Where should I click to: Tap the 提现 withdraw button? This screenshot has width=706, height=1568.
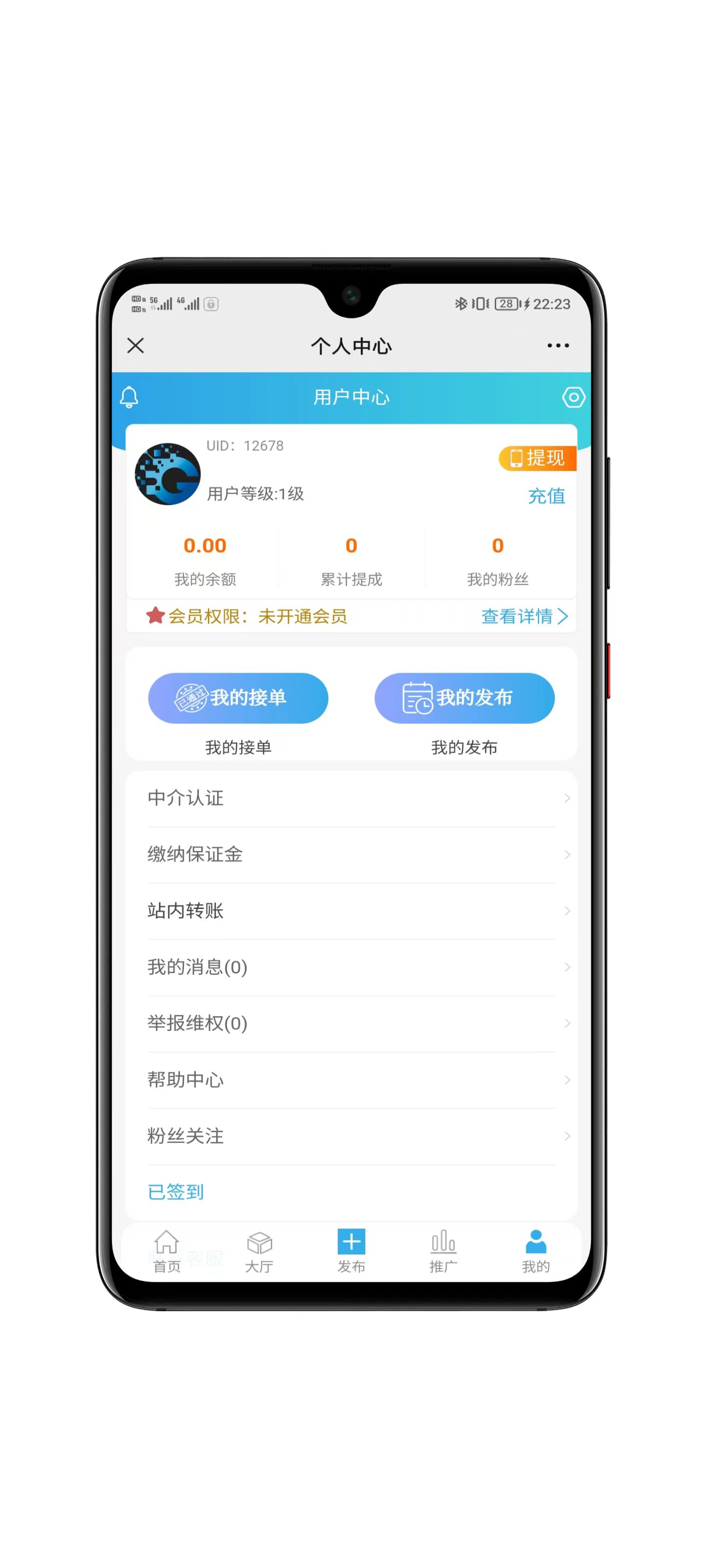pyautogui.click(x=537, y=458)
